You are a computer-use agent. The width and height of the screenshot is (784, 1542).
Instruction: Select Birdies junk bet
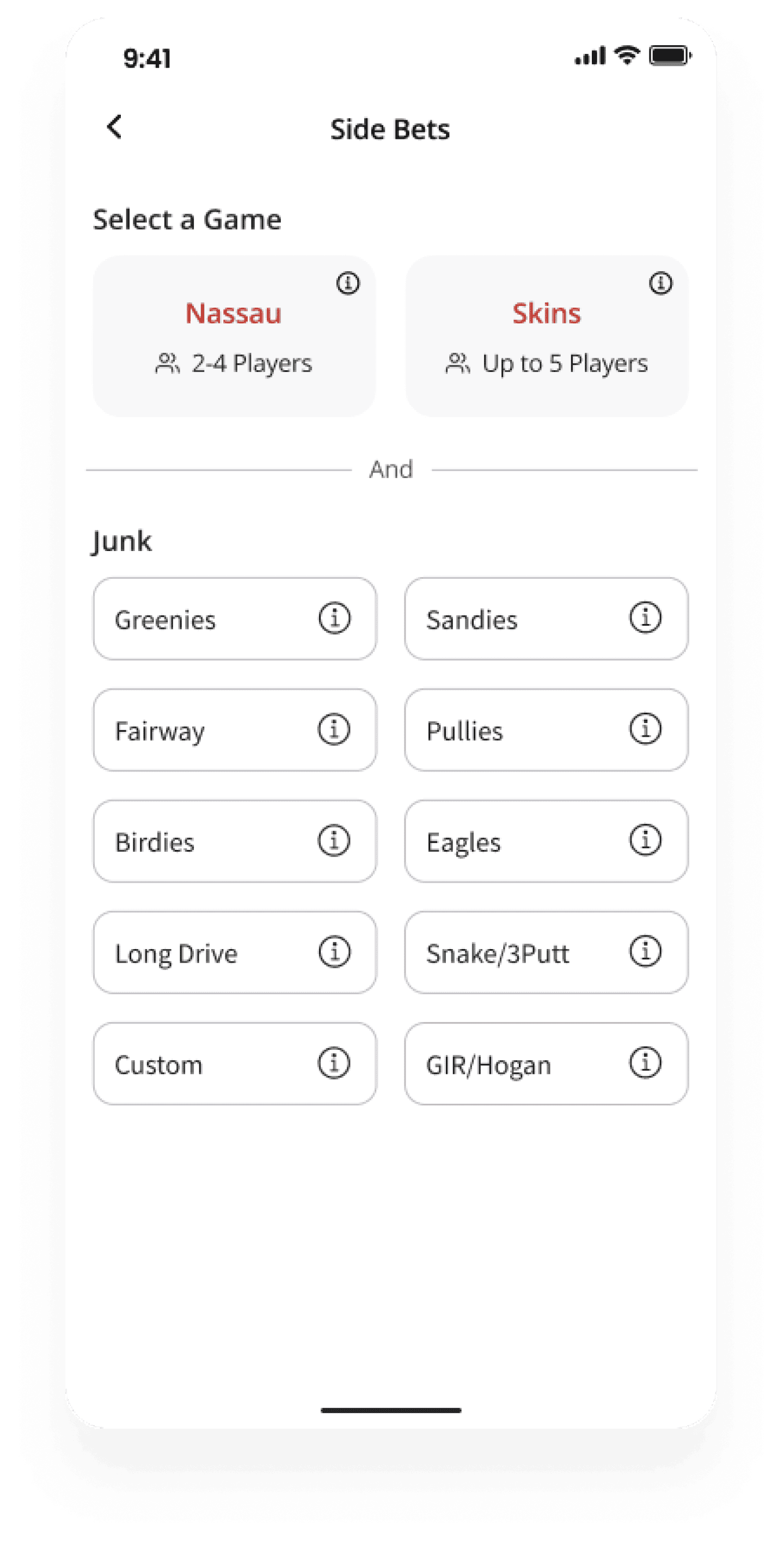click(235, 842)
